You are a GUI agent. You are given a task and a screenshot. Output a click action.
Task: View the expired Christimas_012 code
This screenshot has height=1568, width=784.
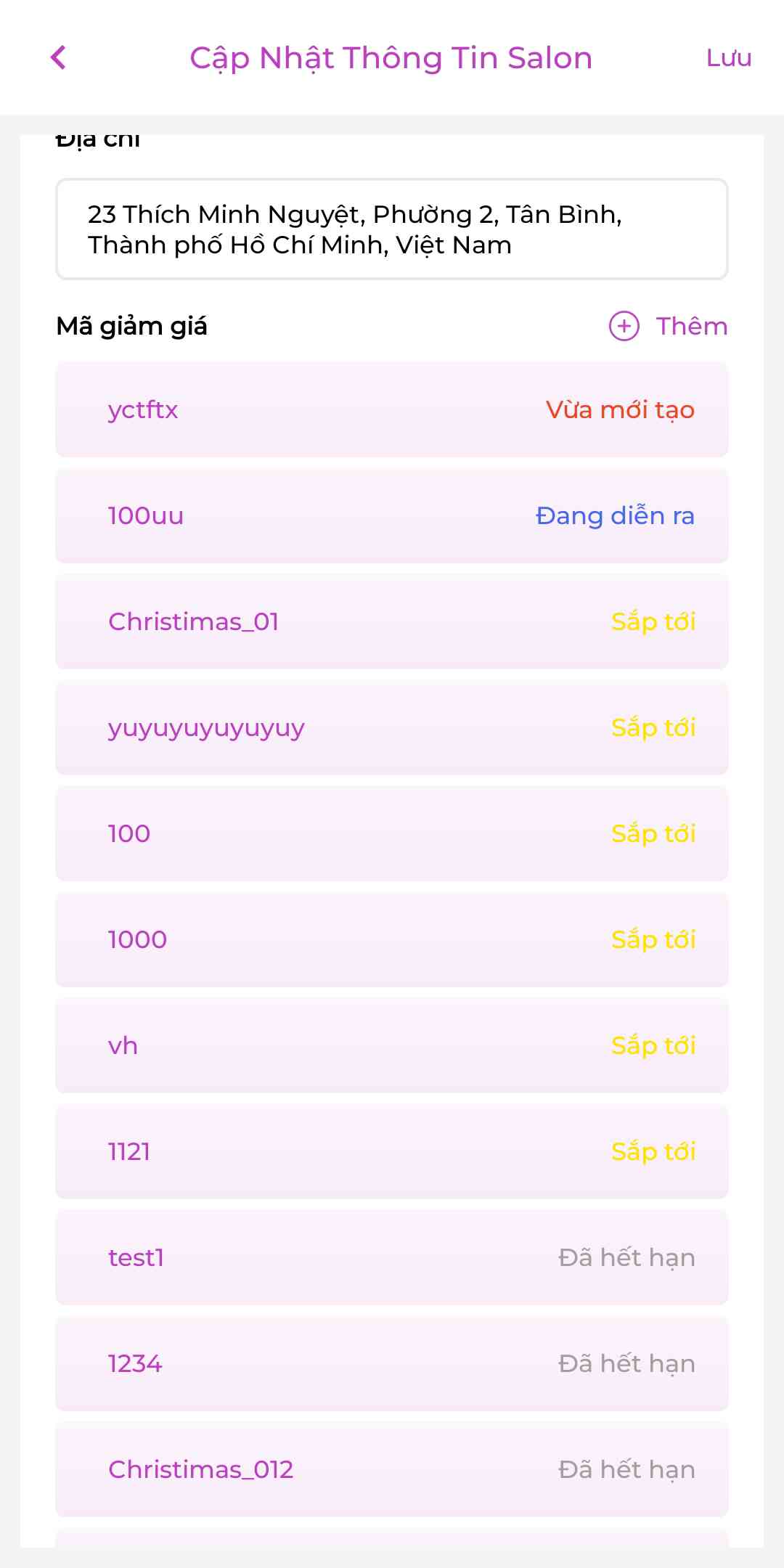392,1469
